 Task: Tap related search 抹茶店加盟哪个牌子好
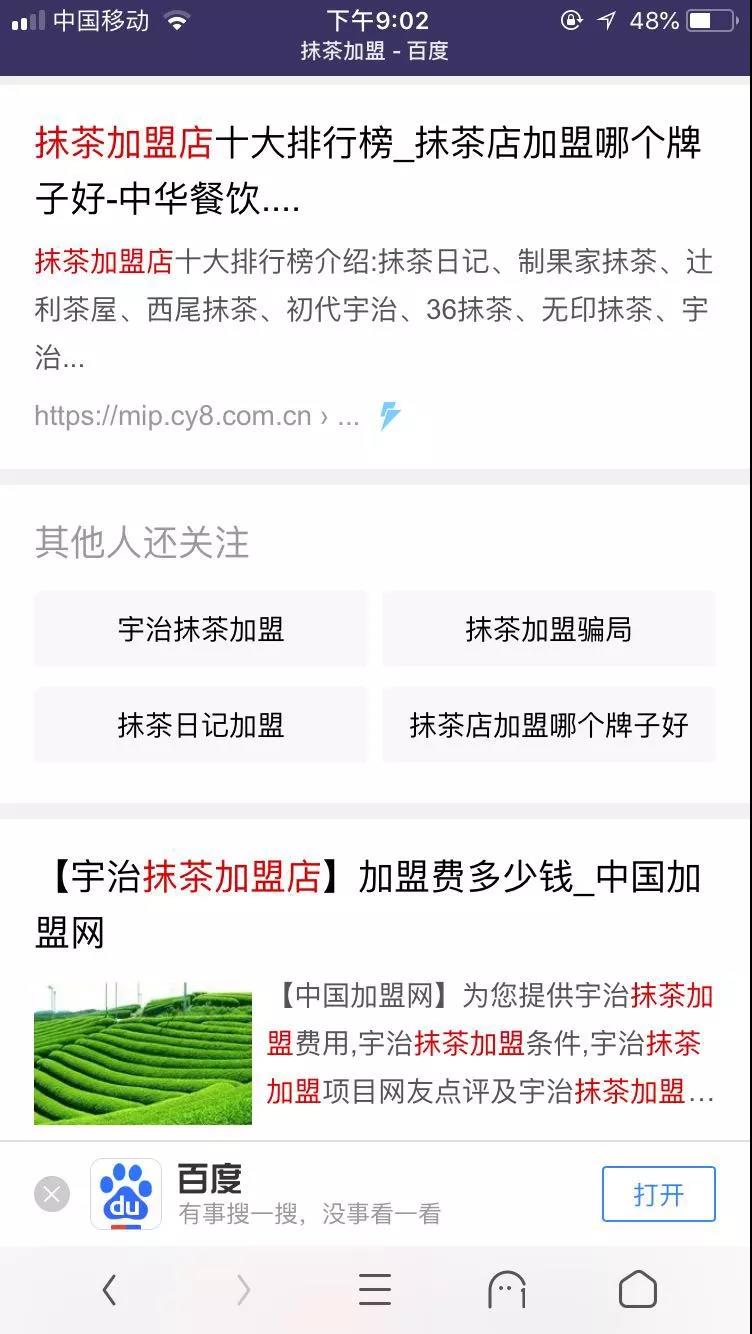coord(548,725)
